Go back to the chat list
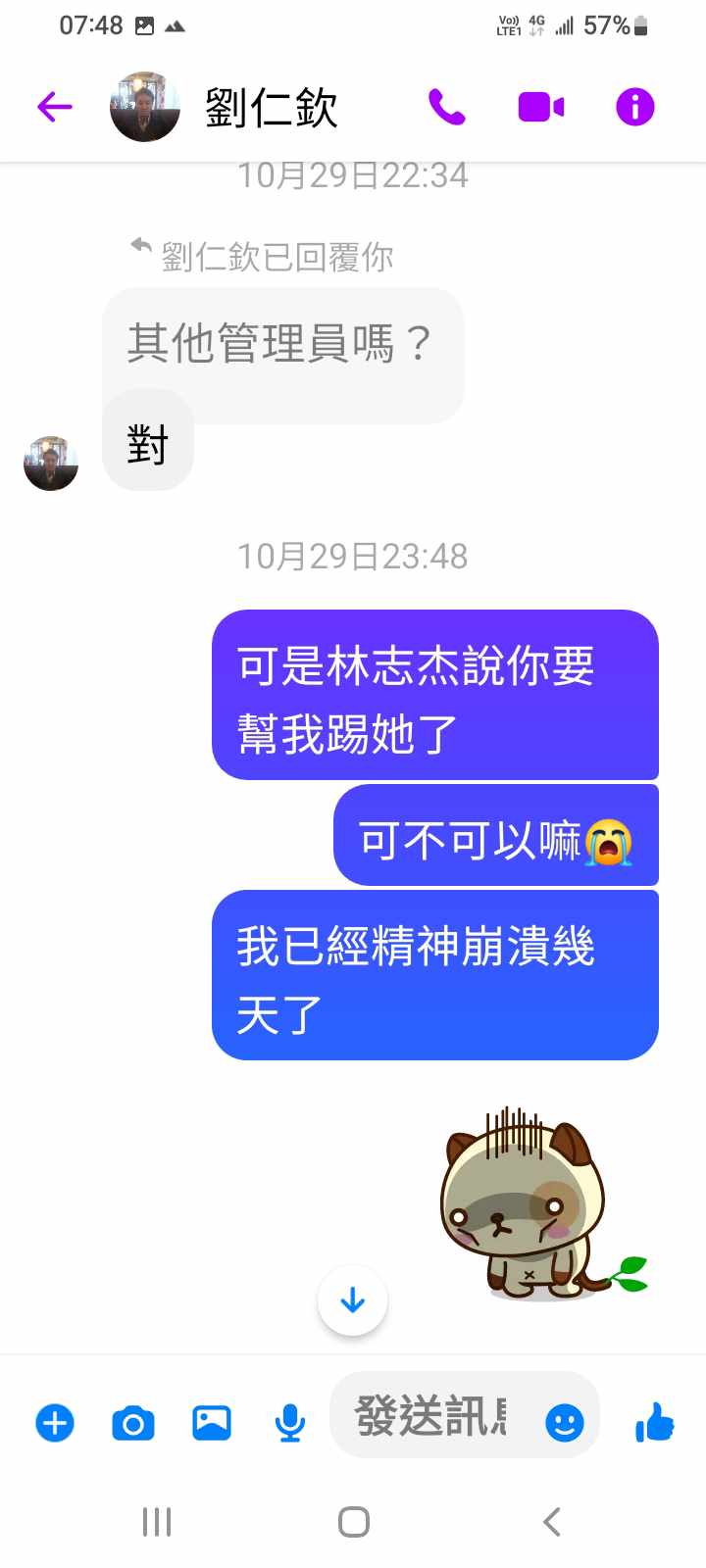Viewport: 706px width, 1568px height. tap(55, 106)
